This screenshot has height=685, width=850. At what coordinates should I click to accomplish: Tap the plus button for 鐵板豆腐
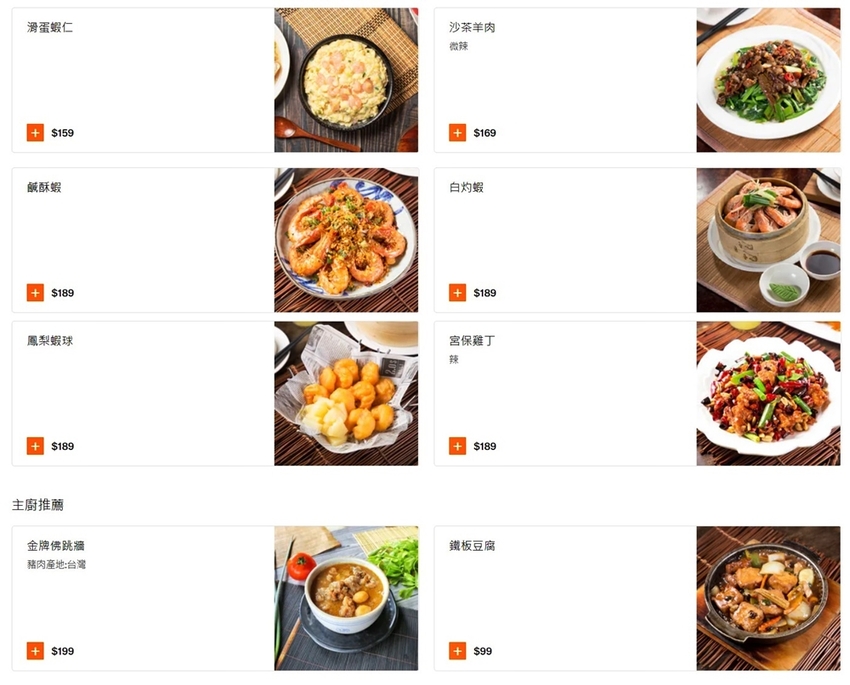click(457, 651)
